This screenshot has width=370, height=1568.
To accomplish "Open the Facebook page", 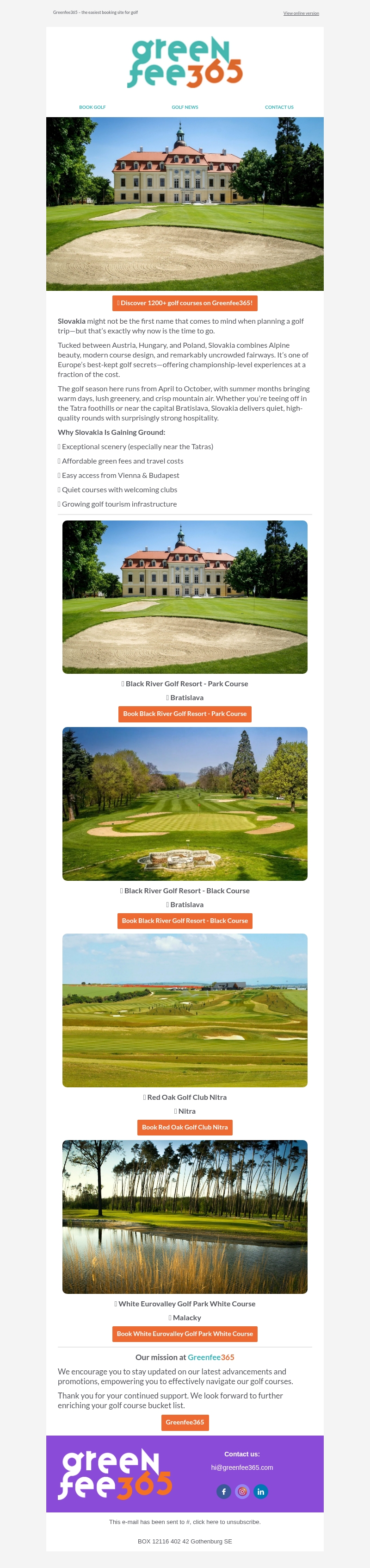I will tap(223, 1491).
